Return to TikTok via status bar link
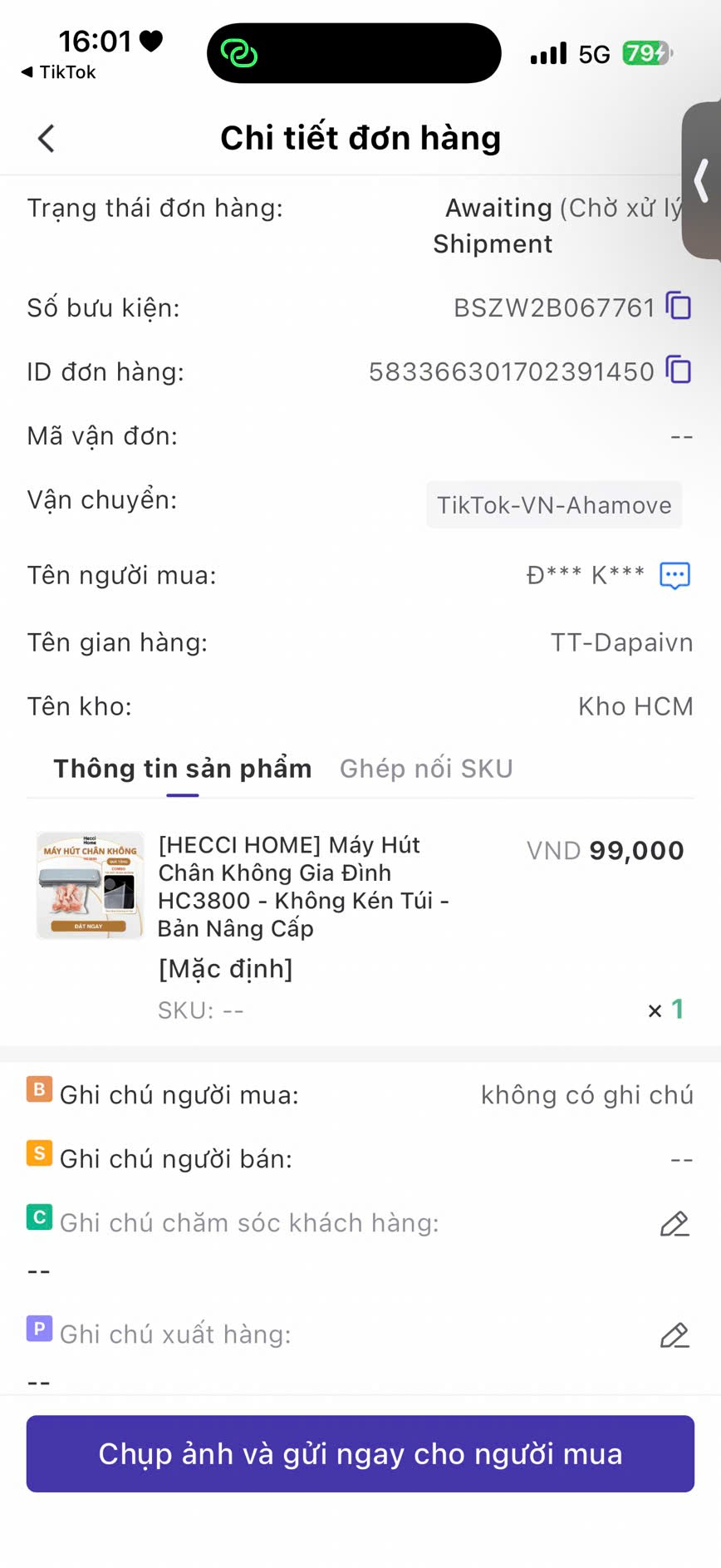Image resolution: width=721 pixels, height=1568 pixels. click(58, 72)
